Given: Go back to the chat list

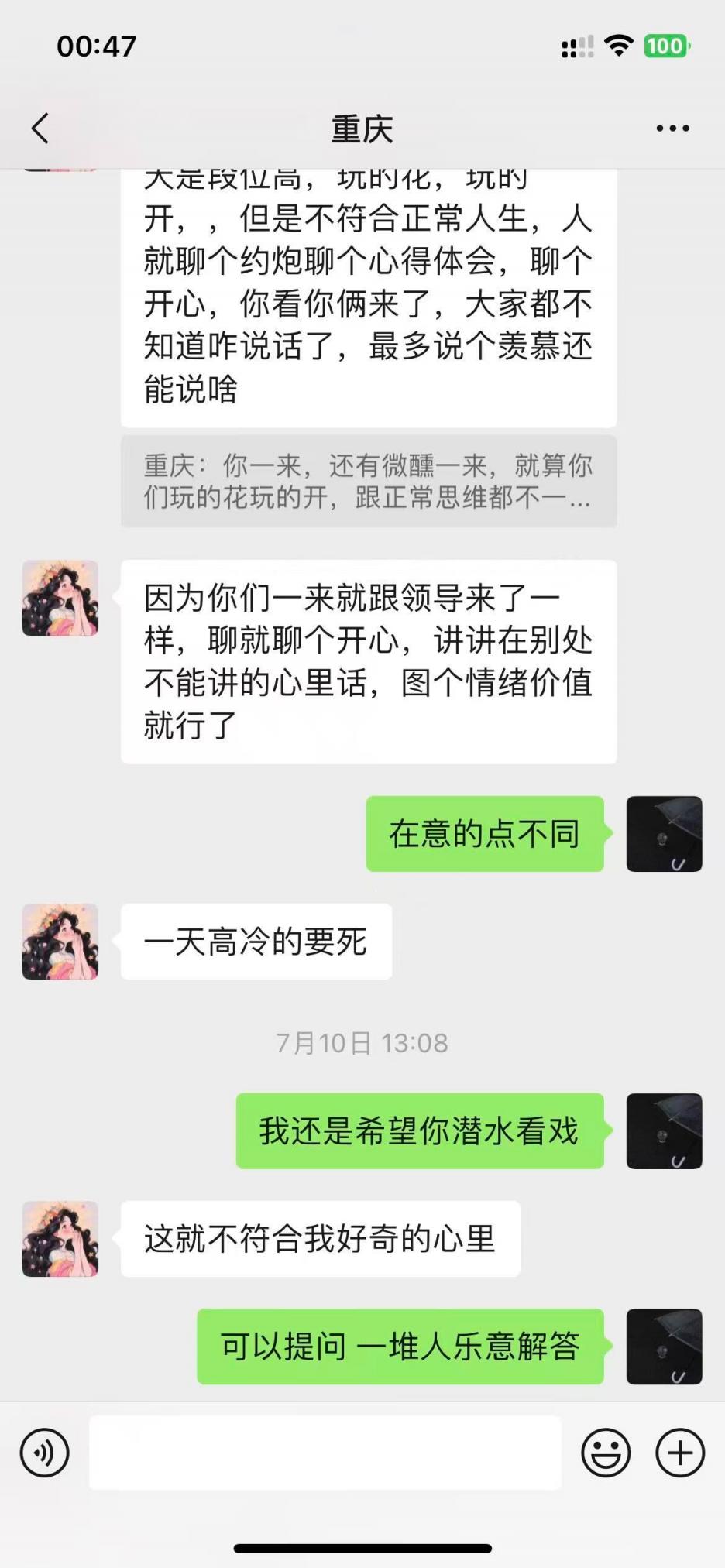Looking at the screenshot, I should [41, 129].
